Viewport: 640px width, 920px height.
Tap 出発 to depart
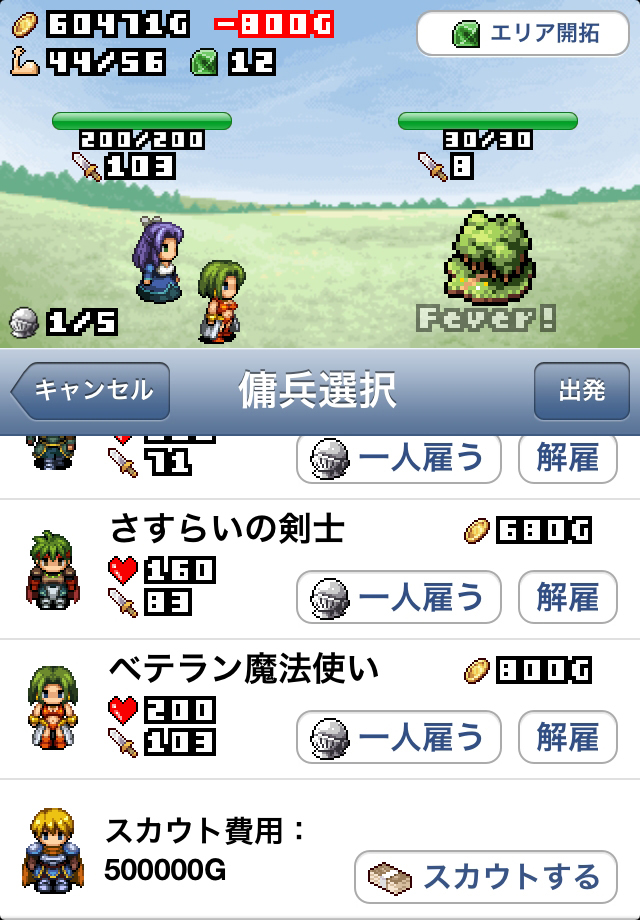click(581, 390)
